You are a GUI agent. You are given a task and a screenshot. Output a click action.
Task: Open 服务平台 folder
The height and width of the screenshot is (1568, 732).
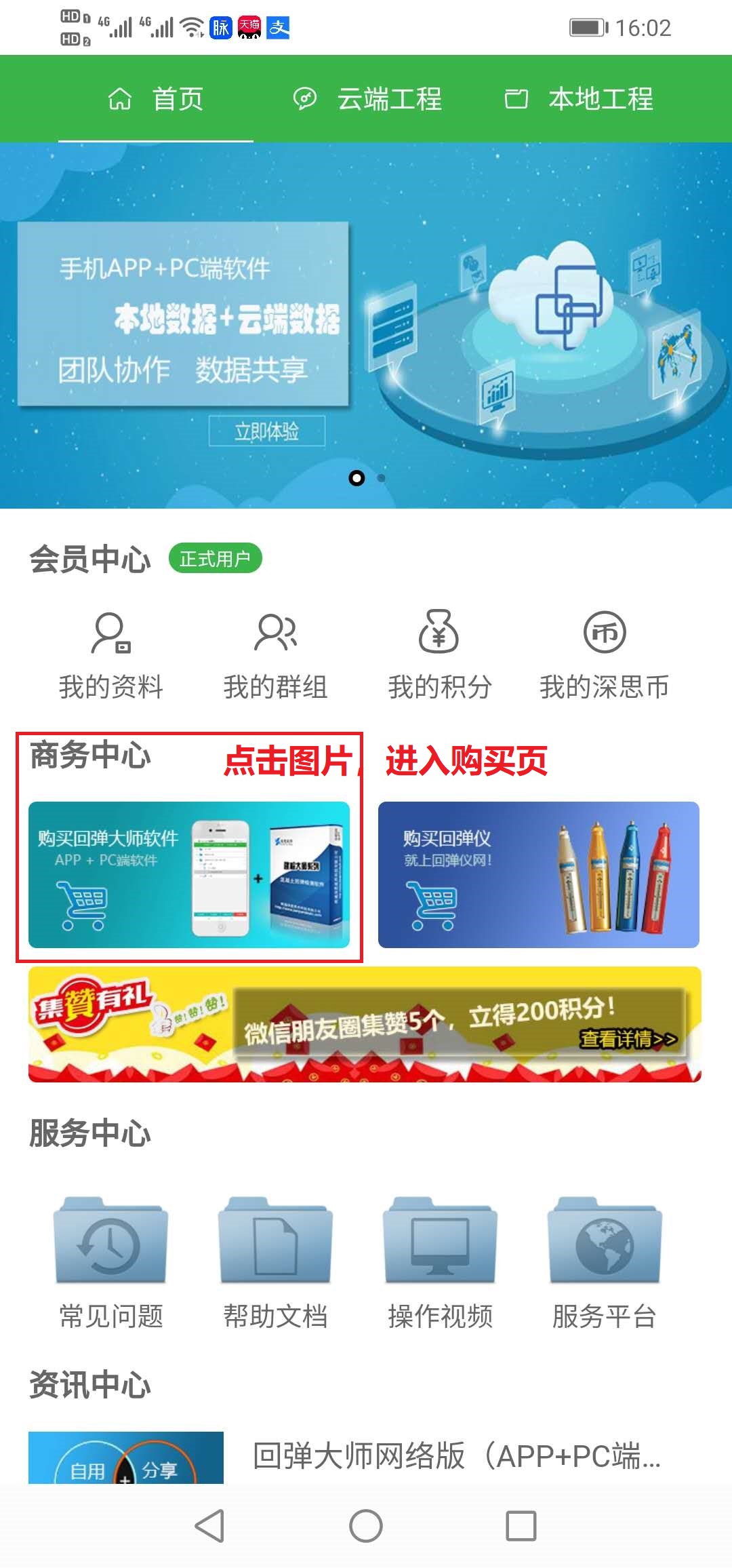coord(604,1261)
